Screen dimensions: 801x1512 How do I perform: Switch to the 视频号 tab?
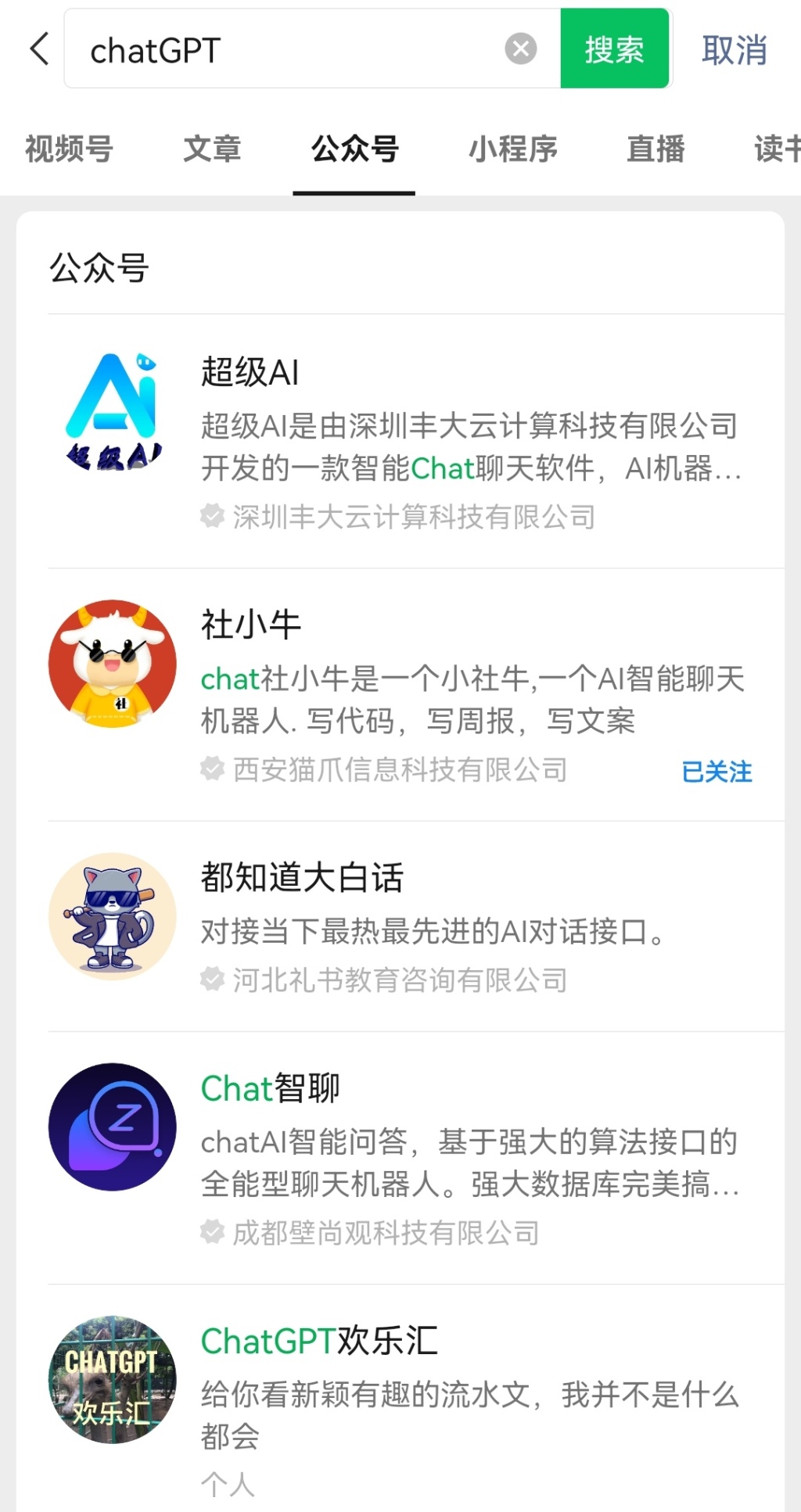(70, 149)
